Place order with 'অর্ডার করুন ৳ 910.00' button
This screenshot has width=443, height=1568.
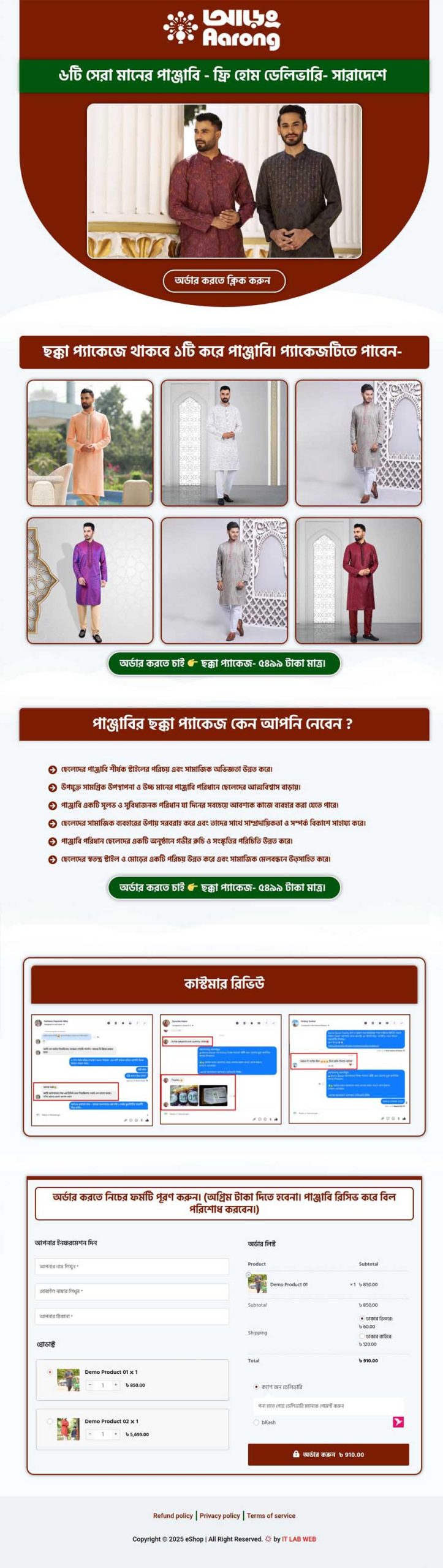tap(328, 1454)
